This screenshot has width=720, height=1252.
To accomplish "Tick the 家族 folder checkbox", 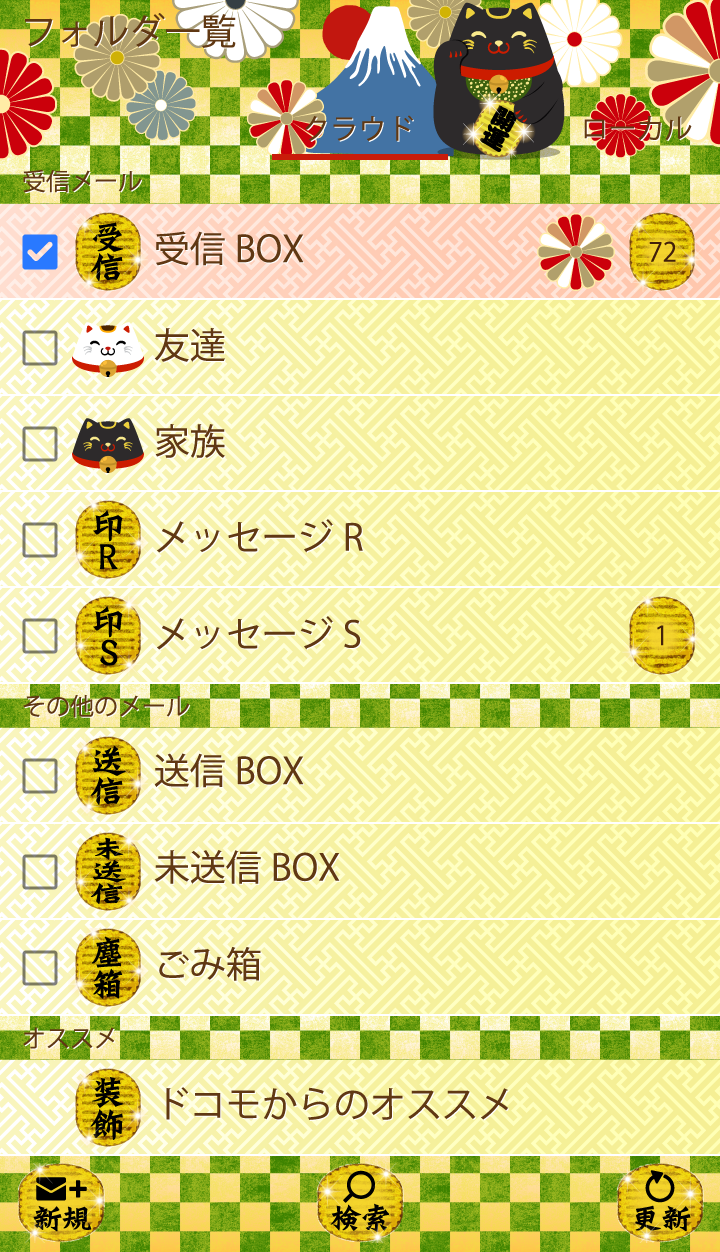I will coord(40,444).
